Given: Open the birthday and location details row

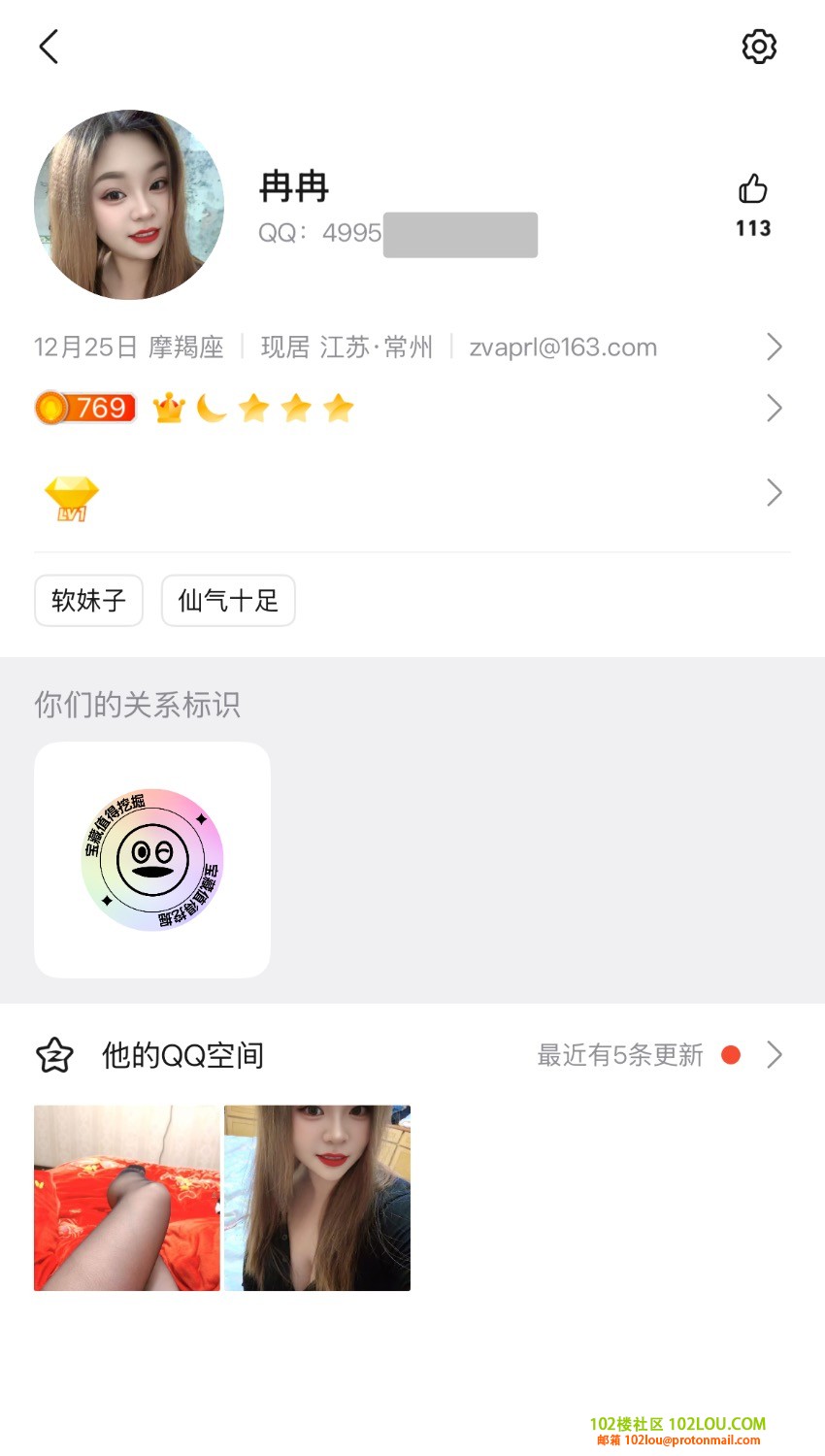Looking at the screenshot, I should 408,347.
